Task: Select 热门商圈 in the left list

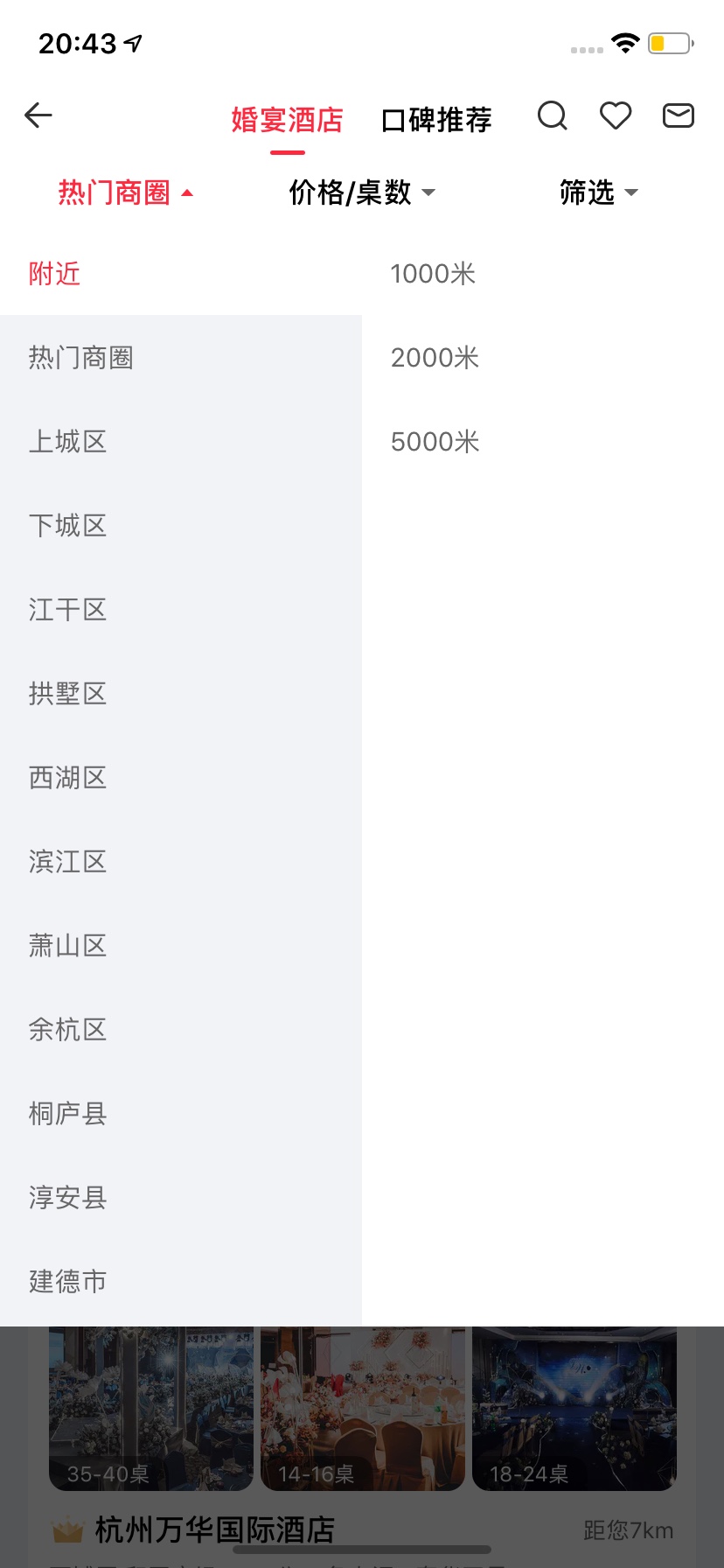Action: 80,358
